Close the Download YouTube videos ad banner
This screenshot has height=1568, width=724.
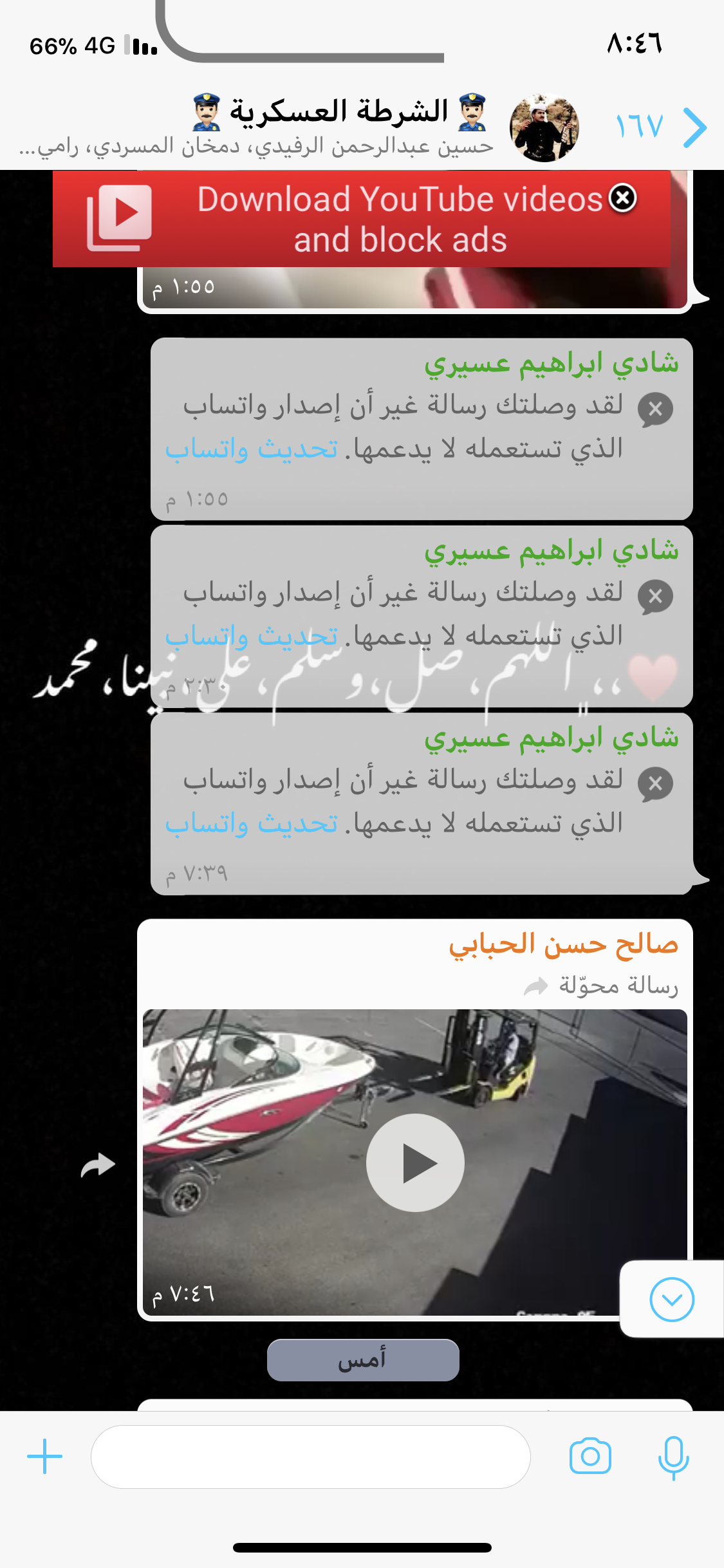(623, 198)
